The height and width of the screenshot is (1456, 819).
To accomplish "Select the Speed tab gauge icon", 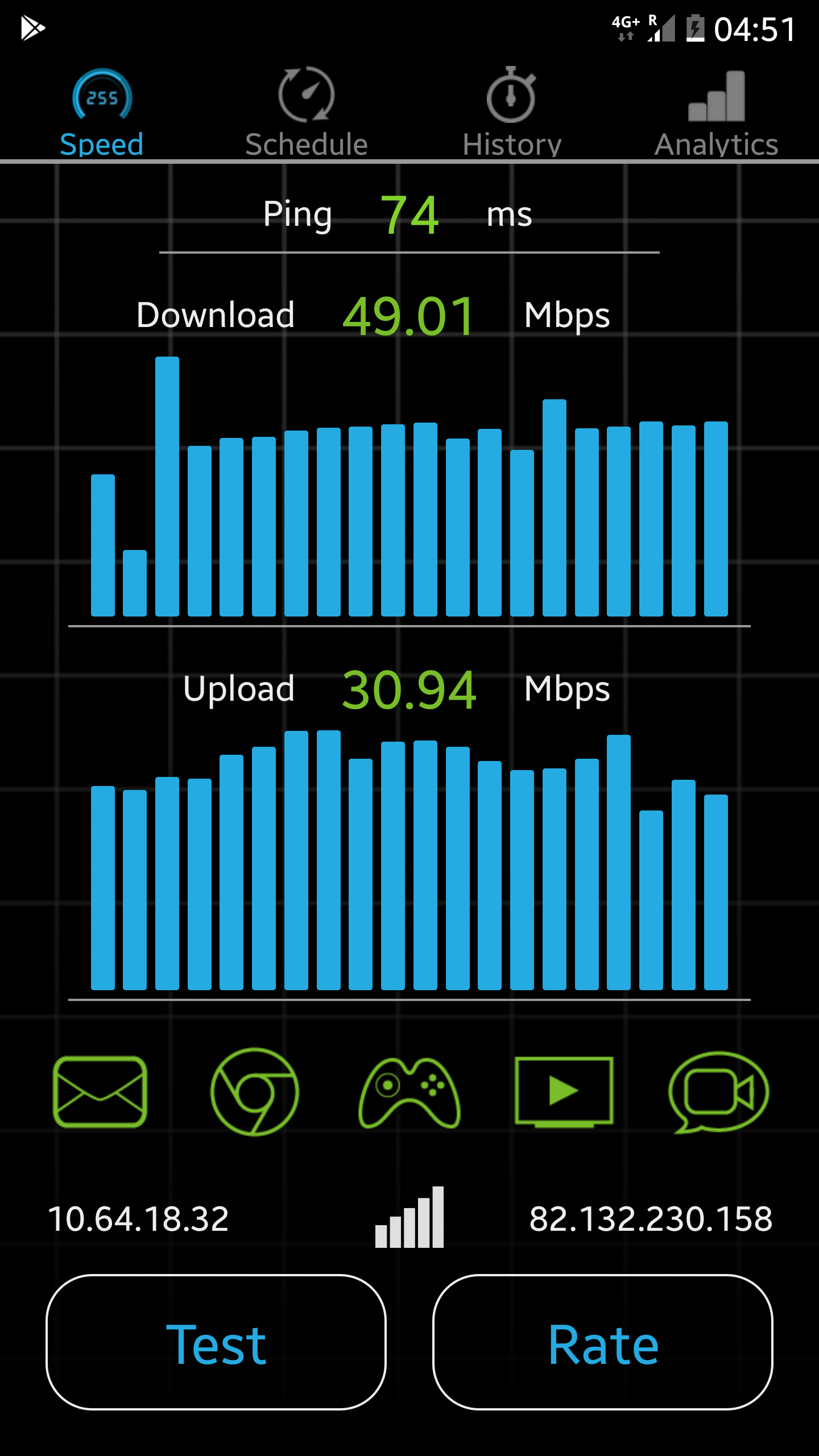I will (102, 96).
